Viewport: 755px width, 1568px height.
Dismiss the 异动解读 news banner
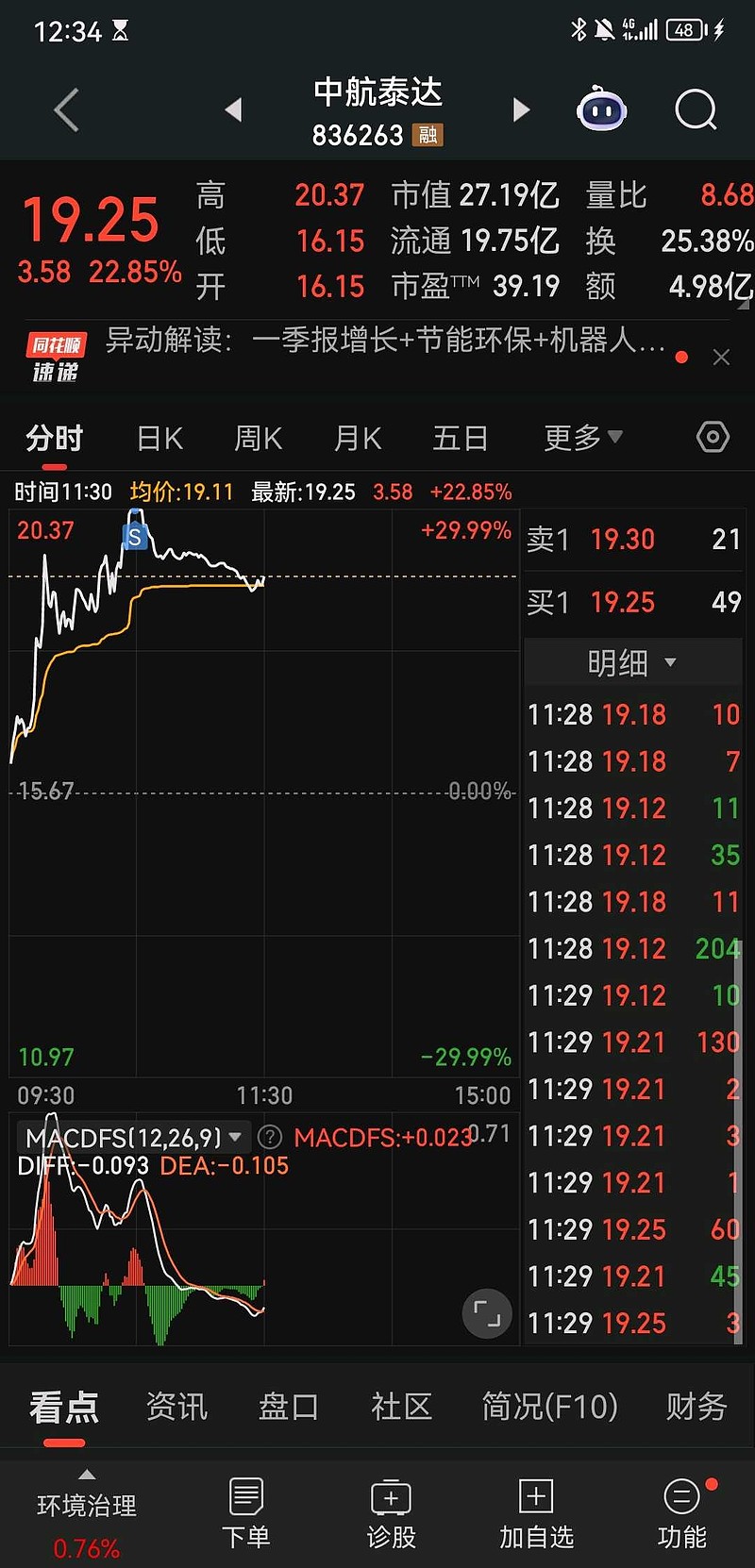(x=721, y=358)
